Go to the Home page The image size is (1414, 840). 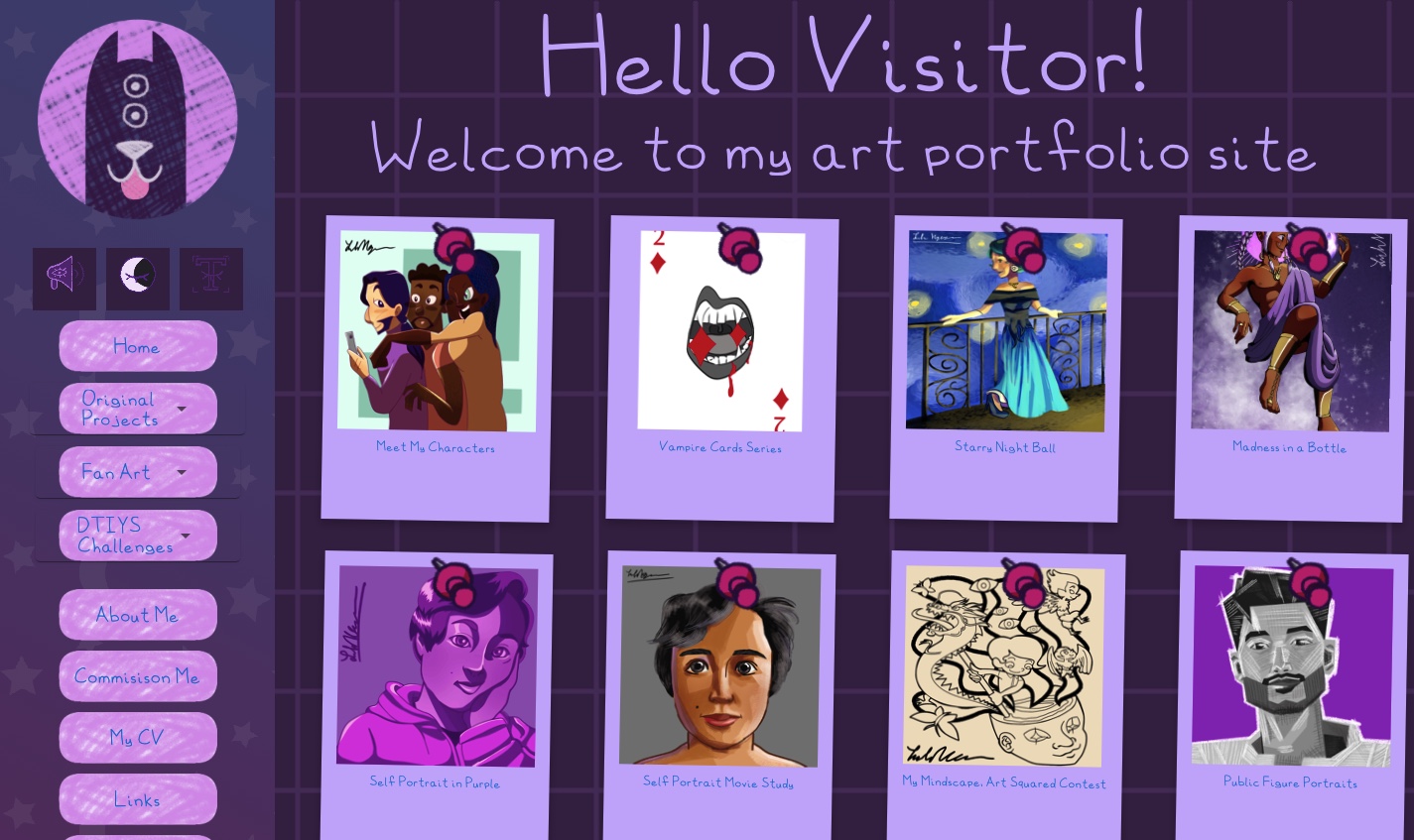(x=137, y=346)
